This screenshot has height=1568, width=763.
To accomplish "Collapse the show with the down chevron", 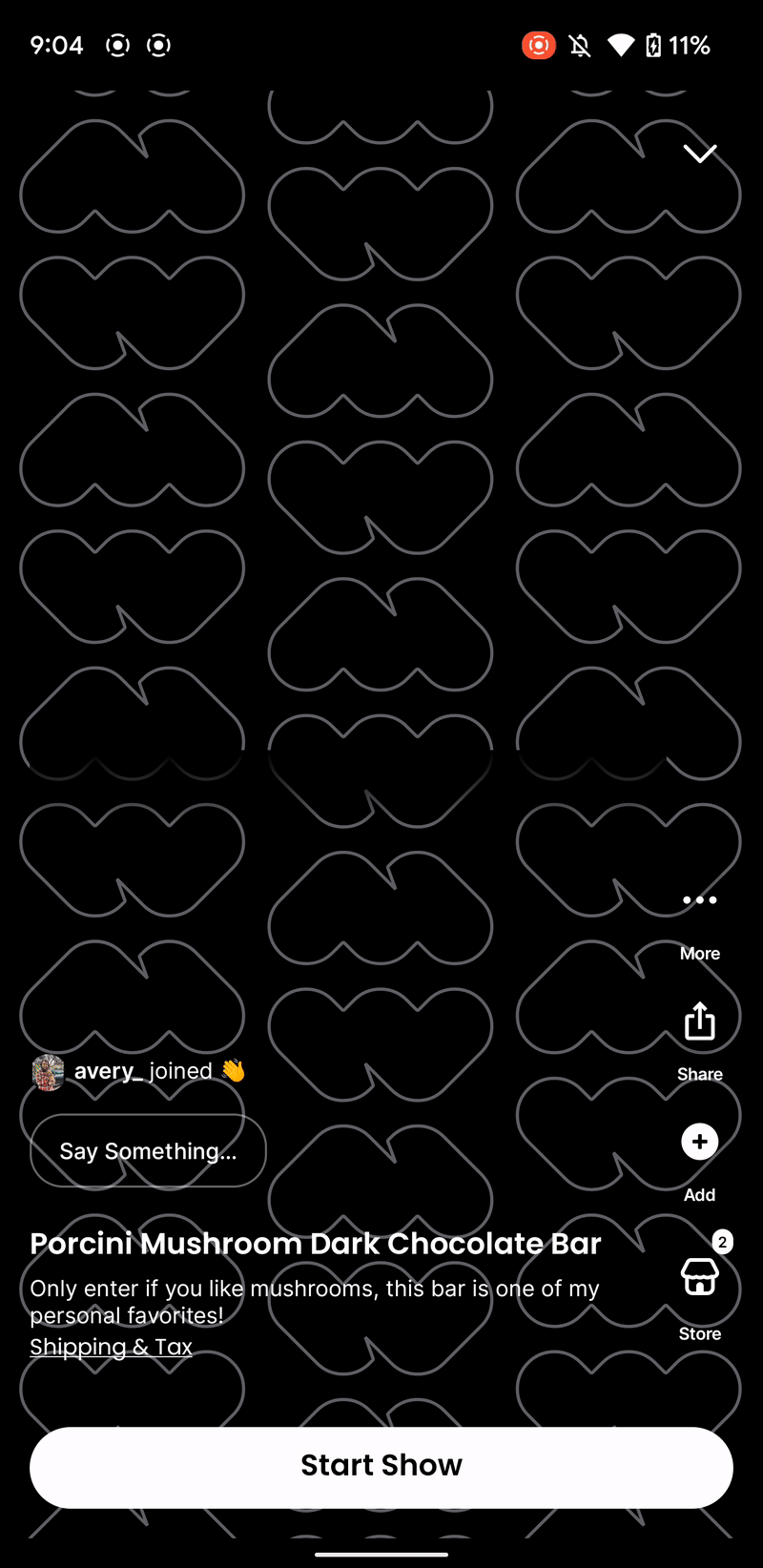I will pos(699,154).
